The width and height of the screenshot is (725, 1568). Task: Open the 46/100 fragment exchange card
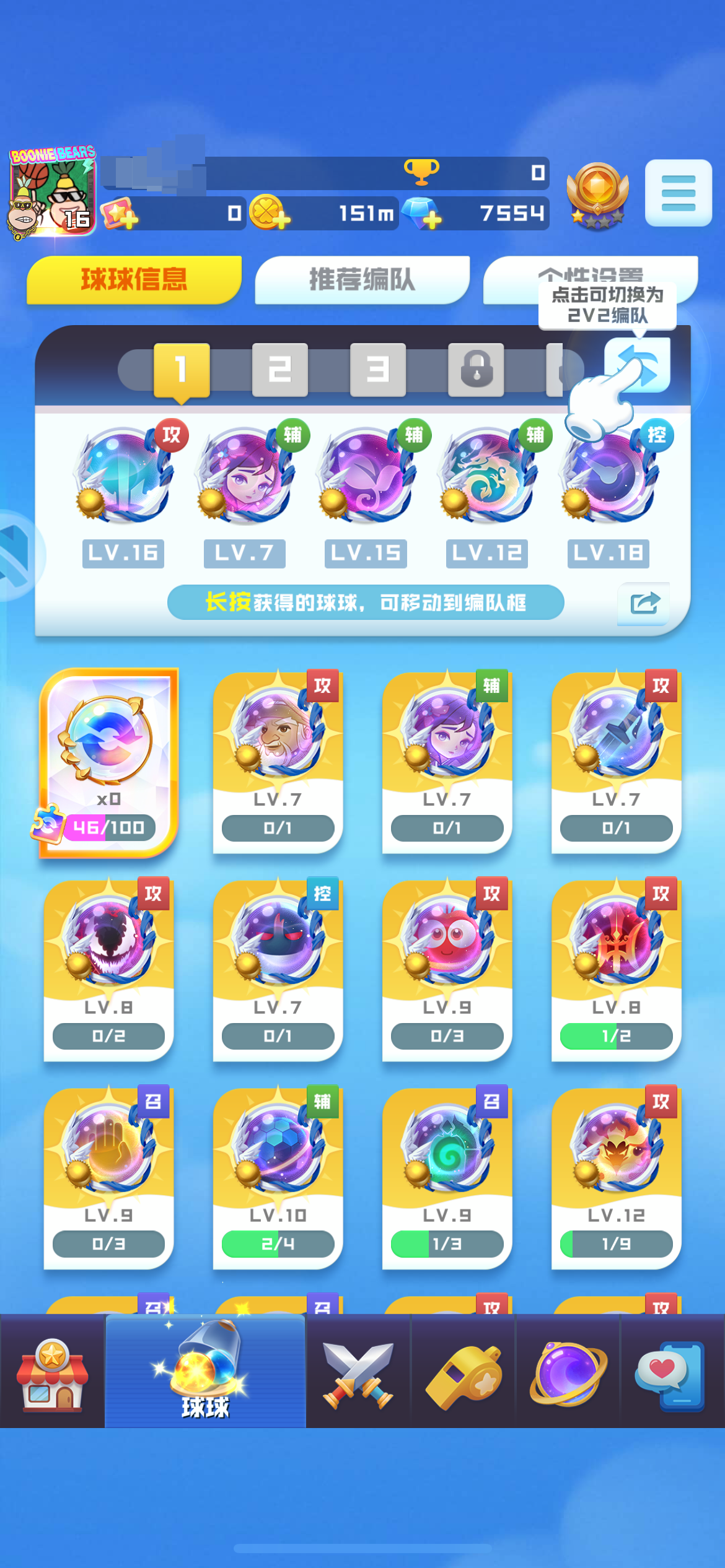coord(109,762)
